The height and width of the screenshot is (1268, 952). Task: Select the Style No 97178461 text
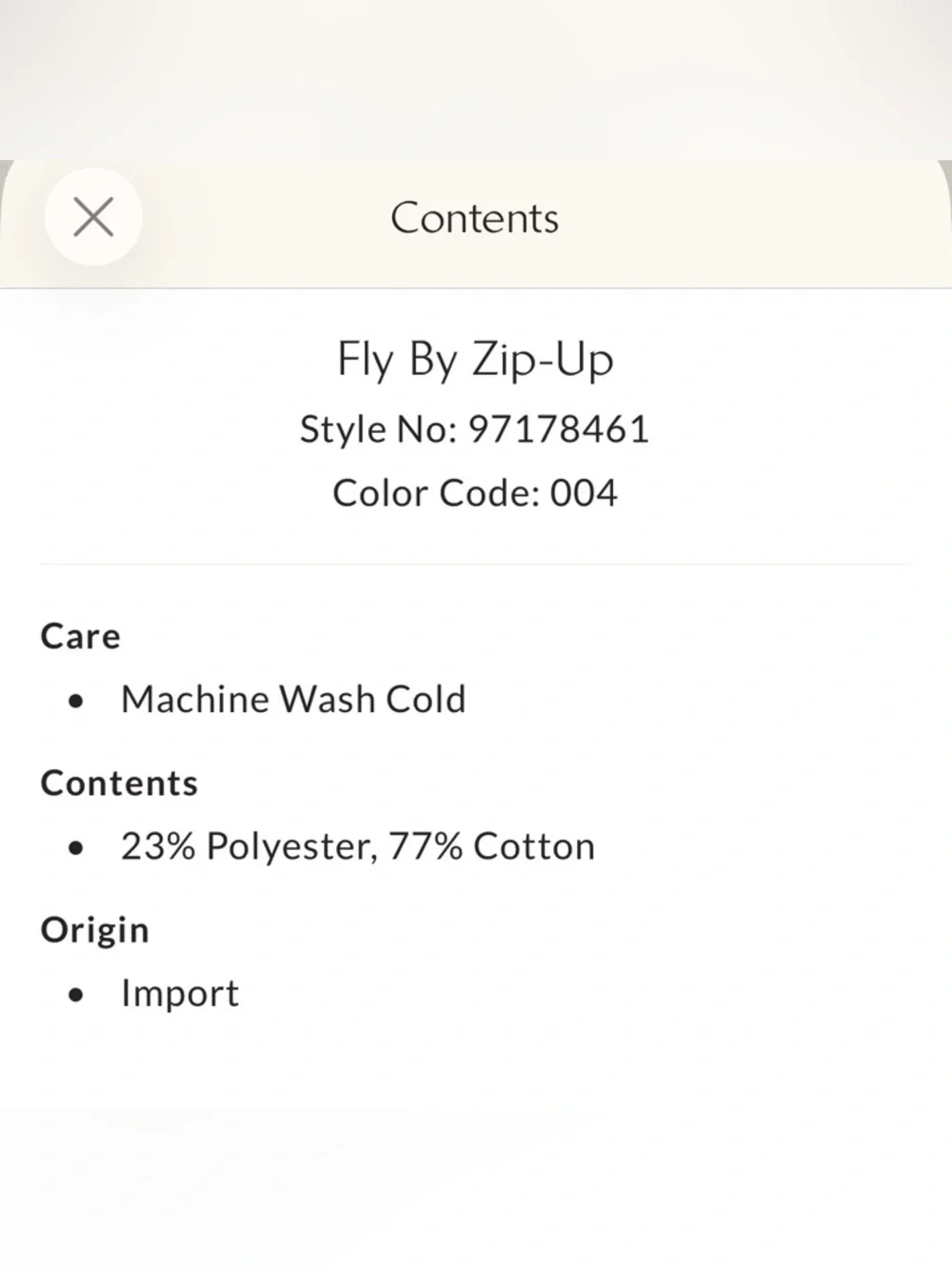(475, 428)
